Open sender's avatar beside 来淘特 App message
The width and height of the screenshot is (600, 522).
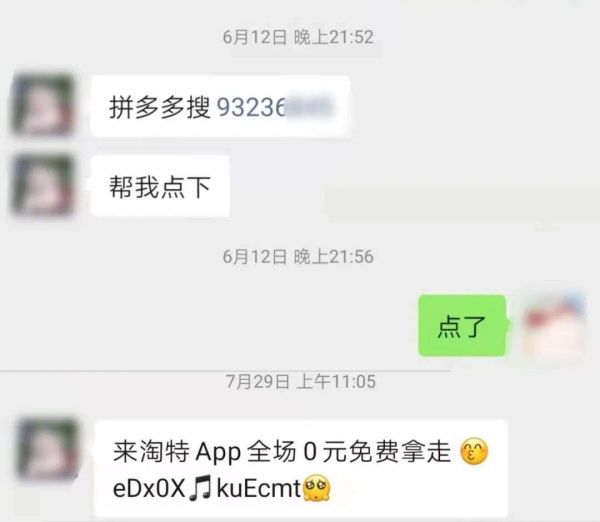pyautogui.click(x=44, y=450)
